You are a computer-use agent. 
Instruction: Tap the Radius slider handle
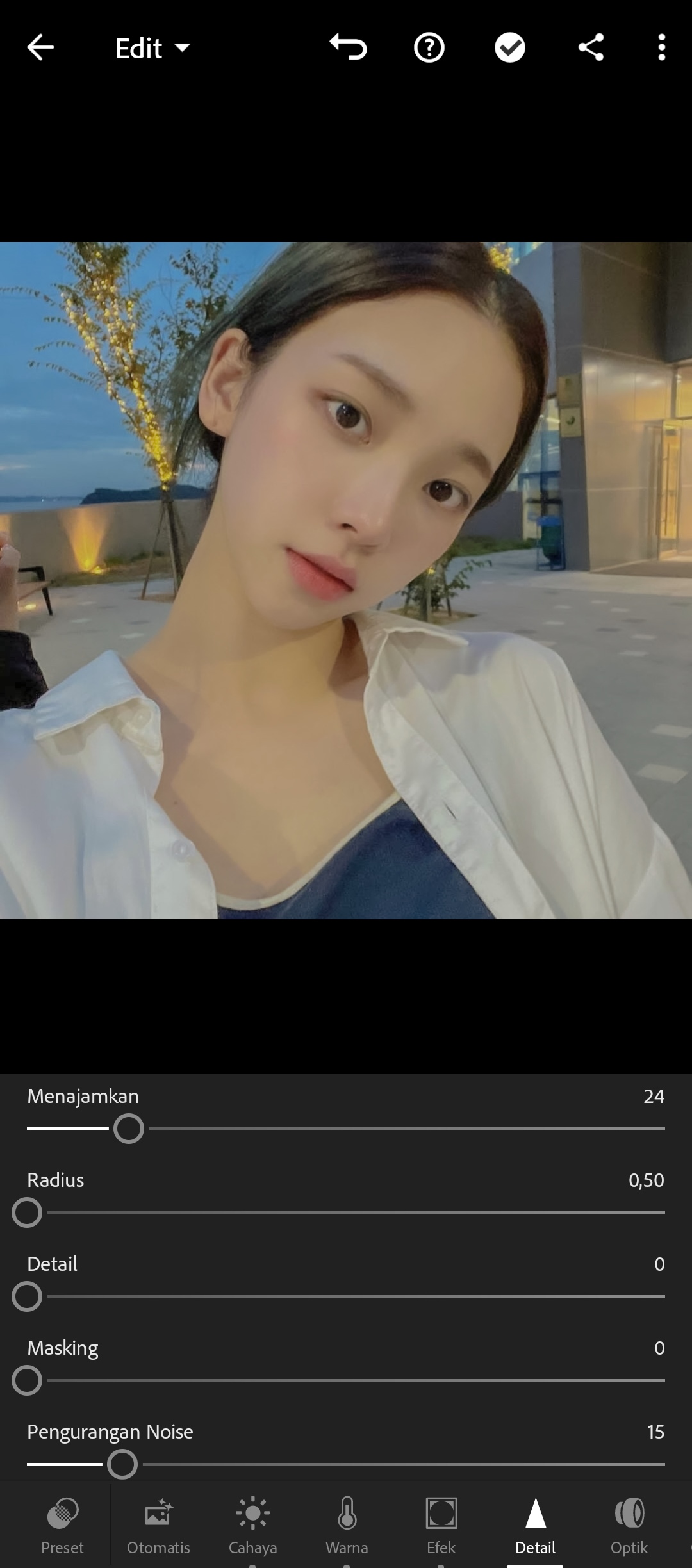click(27, 1213)
